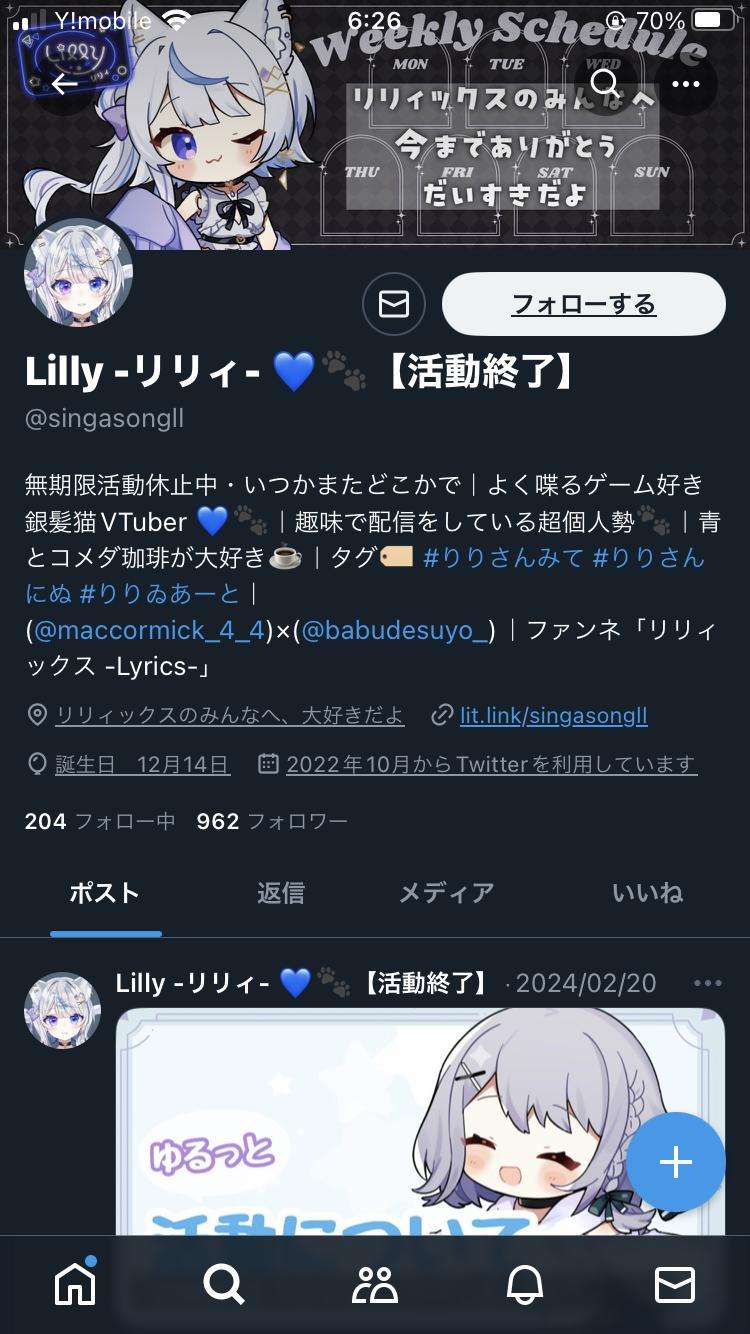Open the lit.link/singasongll link
This screenshot has height=1334, width=750.
click(553, 716)
